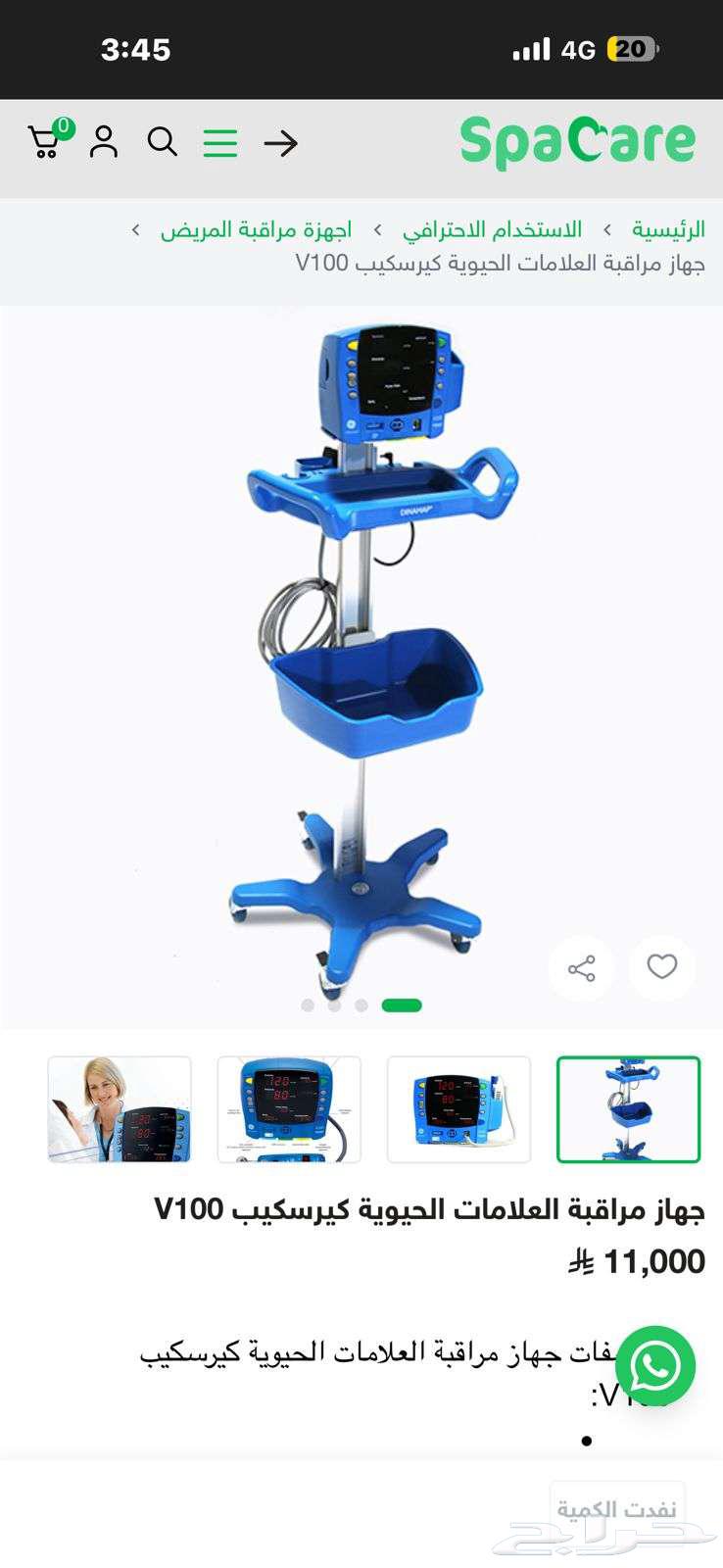Contact seller through the WhatsApp icon
The height and width of the screenshot is (1568, 723).
tap(655, 1366)
